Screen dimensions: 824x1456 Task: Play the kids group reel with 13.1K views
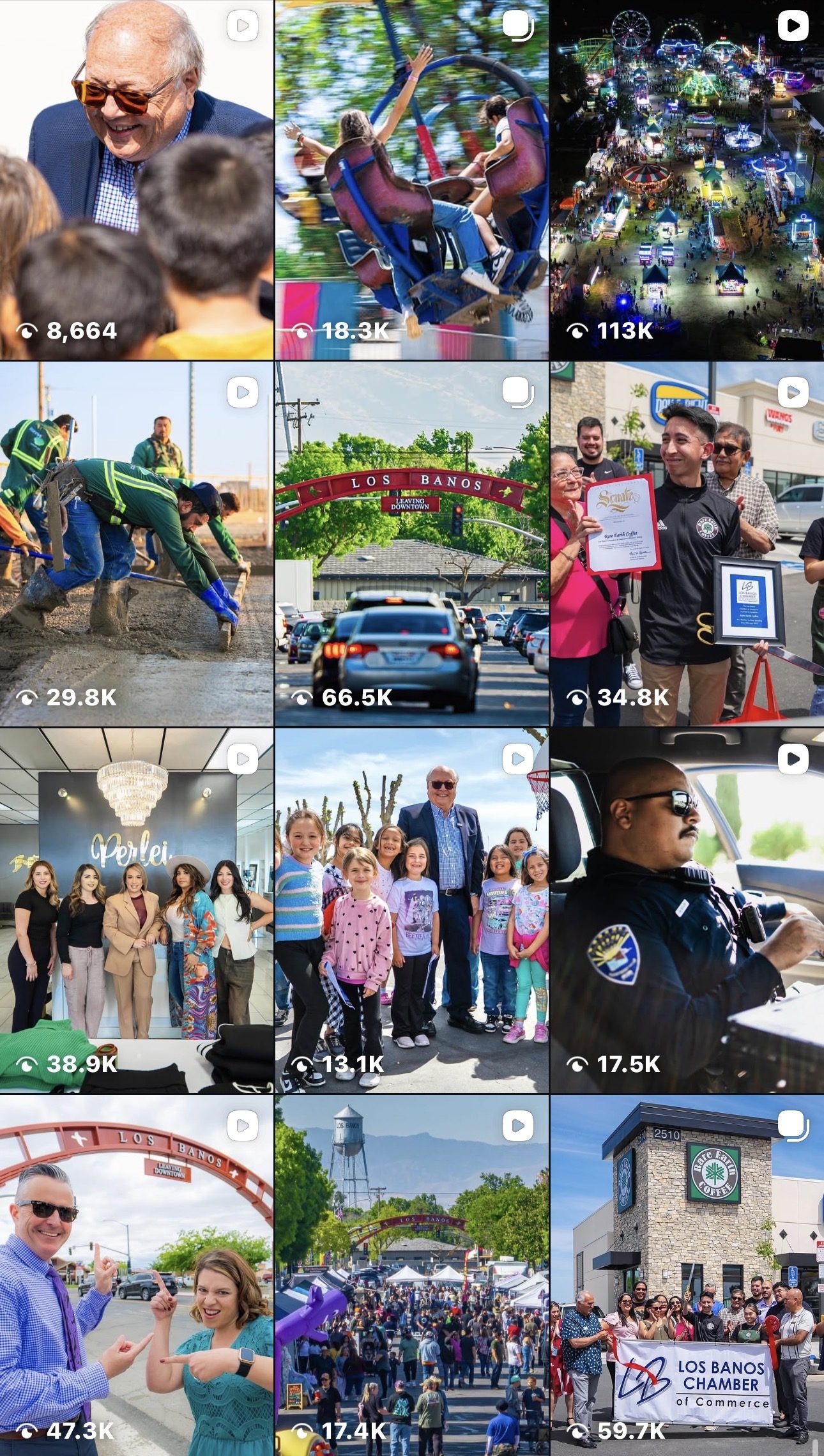point(412,910)
